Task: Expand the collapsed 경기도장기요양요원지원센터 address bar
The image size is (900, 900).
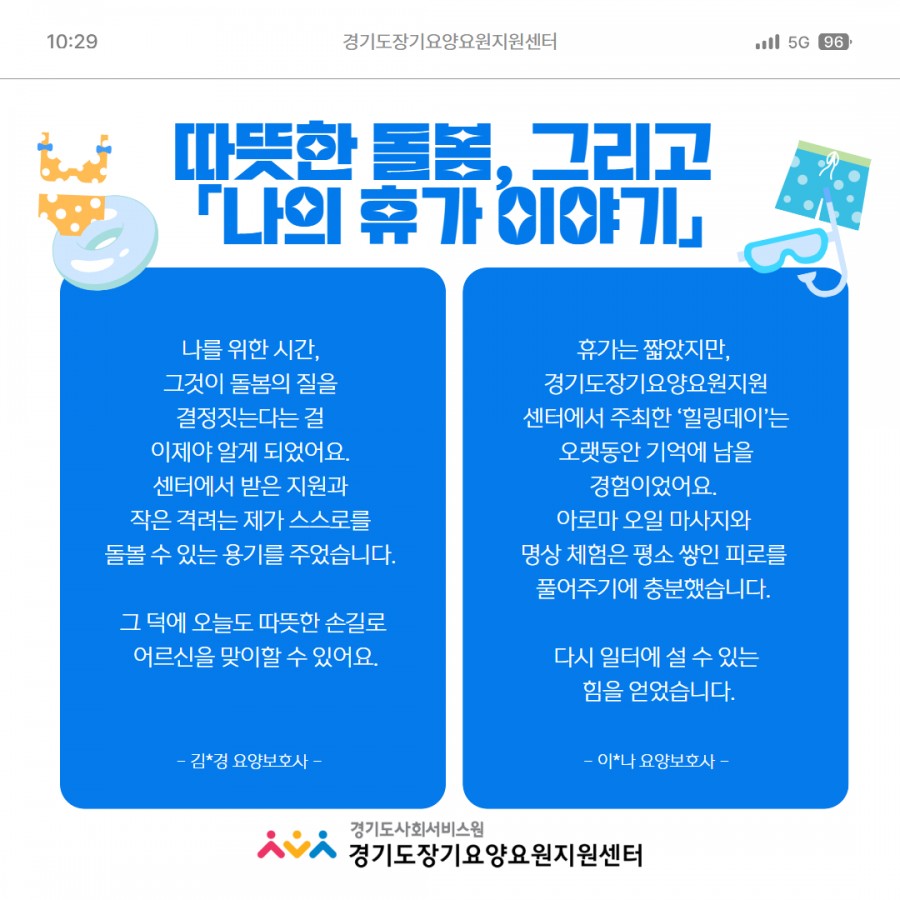Action: pyautogui.click(x=449, y=42)
